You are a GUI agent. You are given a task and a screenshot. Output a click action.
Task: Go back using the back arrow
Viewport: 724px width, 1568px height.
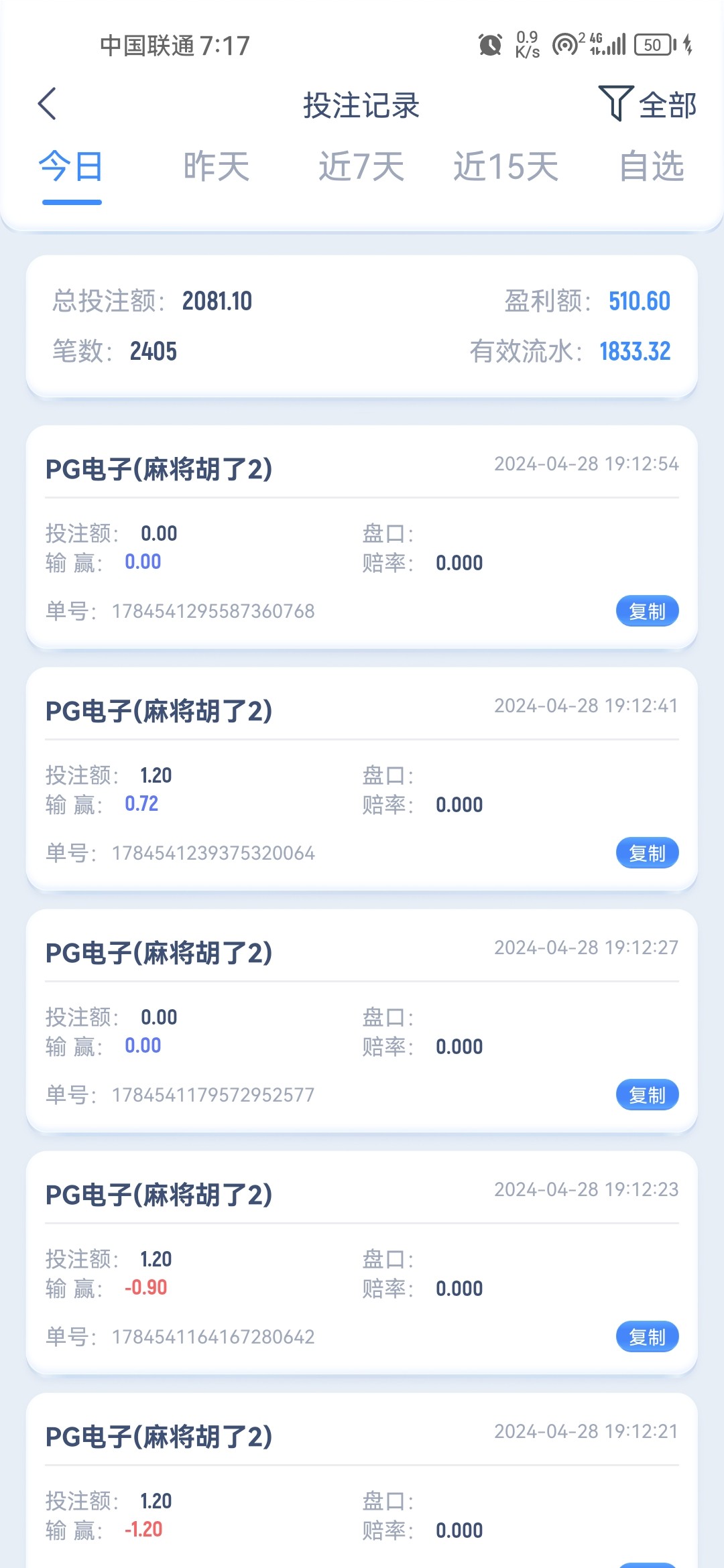click(x=47, y=104)
